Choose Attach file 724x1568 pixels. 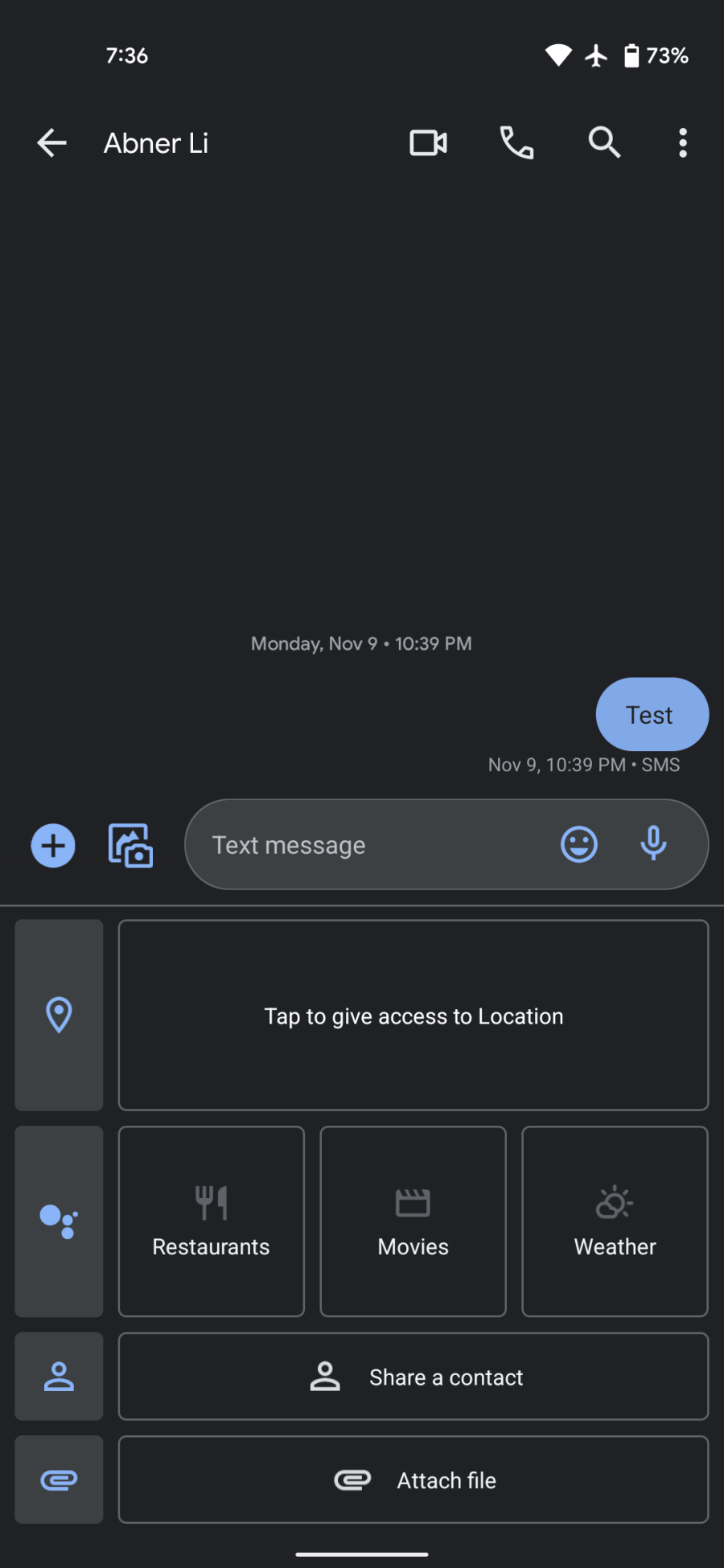click(413, 1480)
